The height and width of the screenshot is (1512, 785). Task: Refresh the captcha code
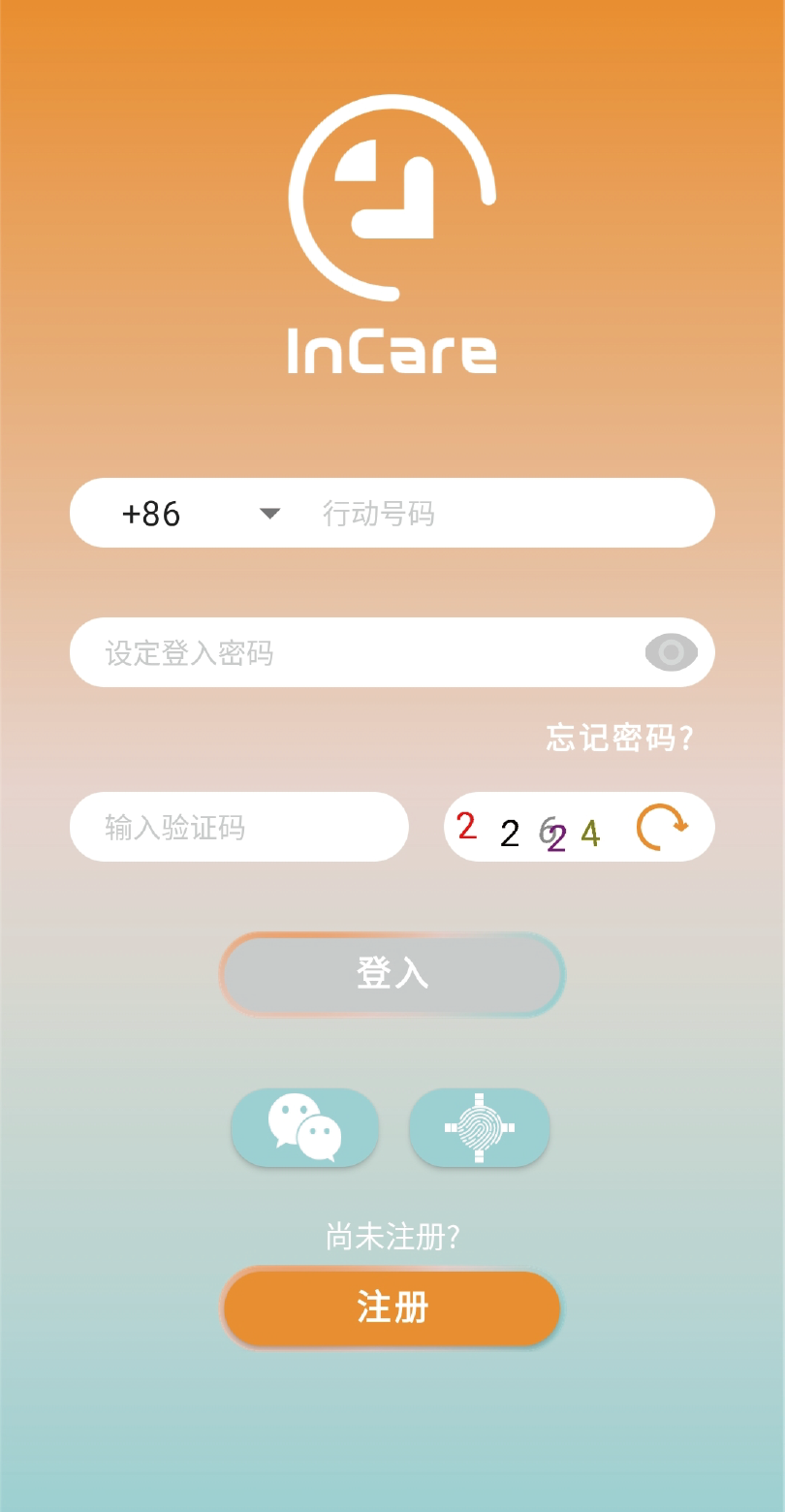click(661, 827)
